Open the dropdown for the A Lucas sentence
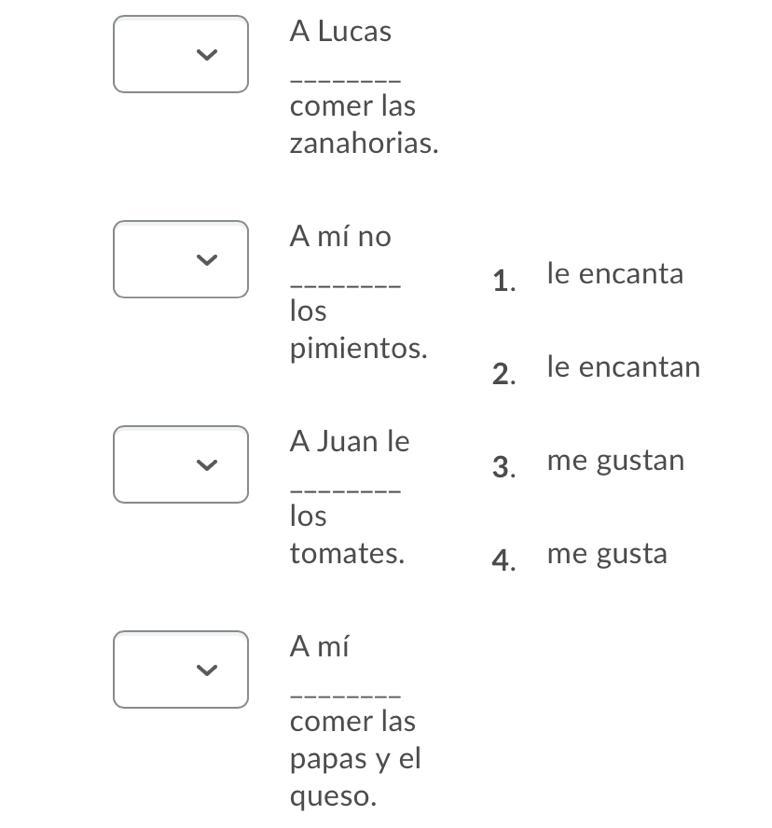The height and width of the screenshot is (828, 772). point(181,55)
